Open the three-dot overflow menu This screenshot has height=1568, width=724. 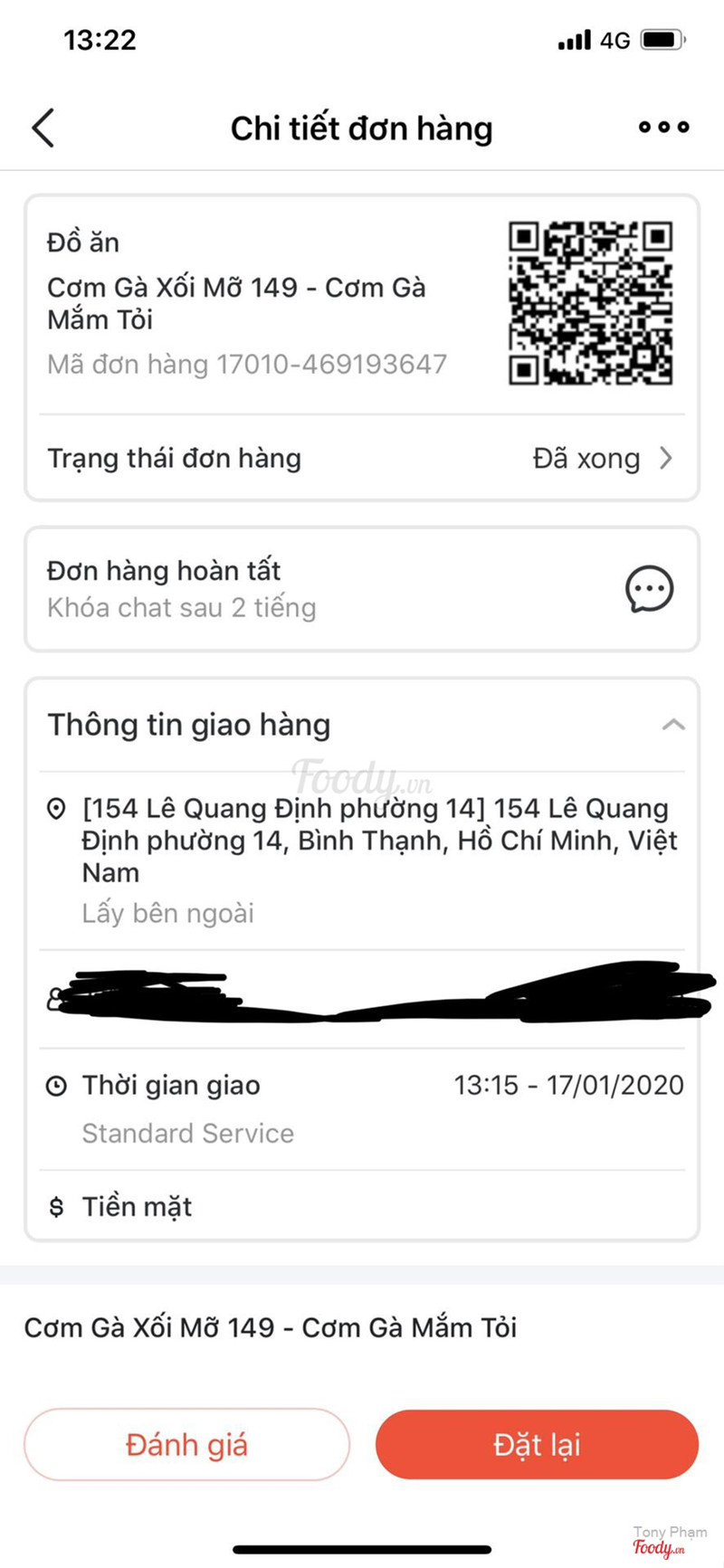click(663, 128)
